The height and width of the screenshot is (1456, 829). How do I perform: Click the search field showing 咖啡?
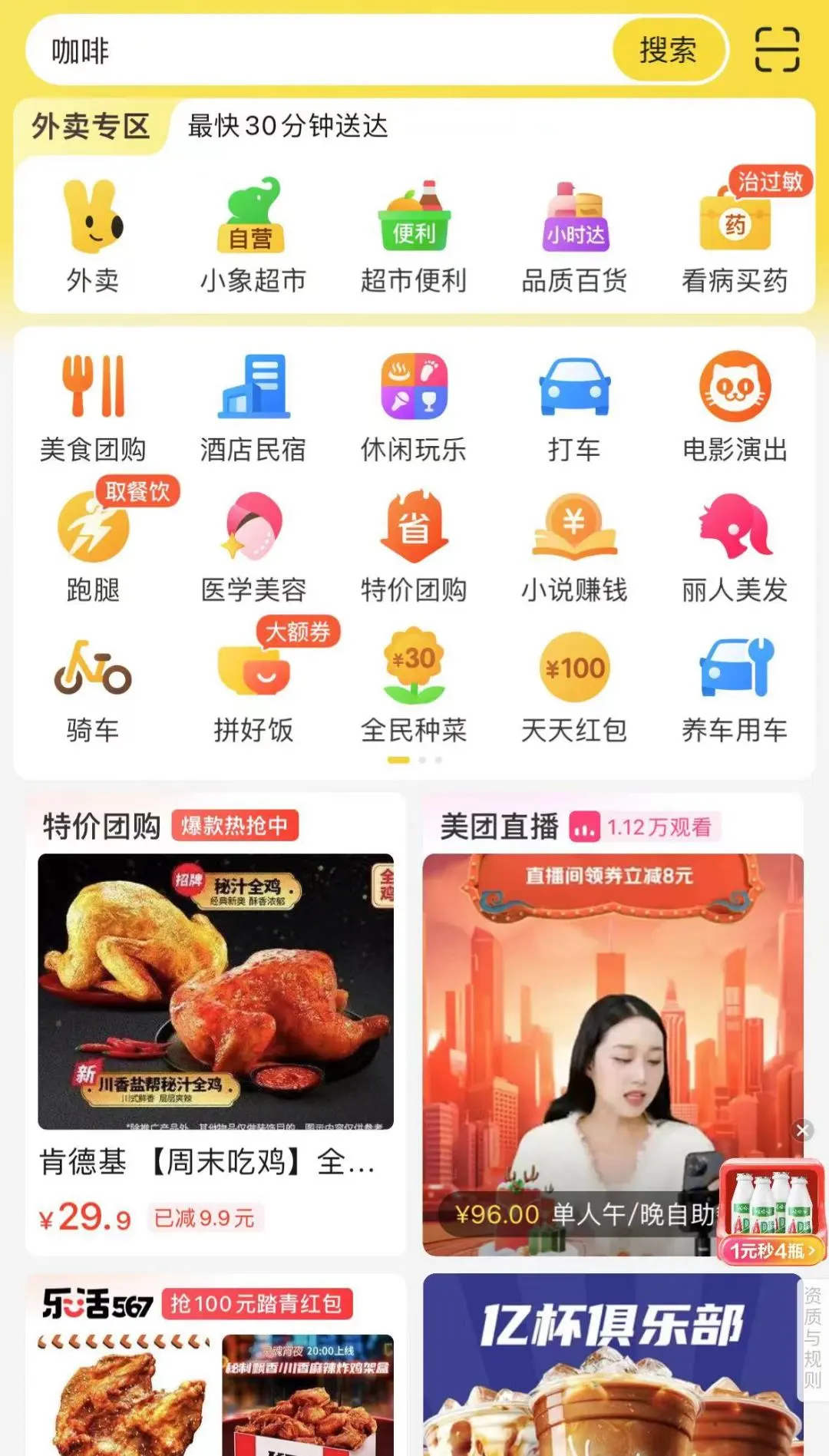pos(307,51)
